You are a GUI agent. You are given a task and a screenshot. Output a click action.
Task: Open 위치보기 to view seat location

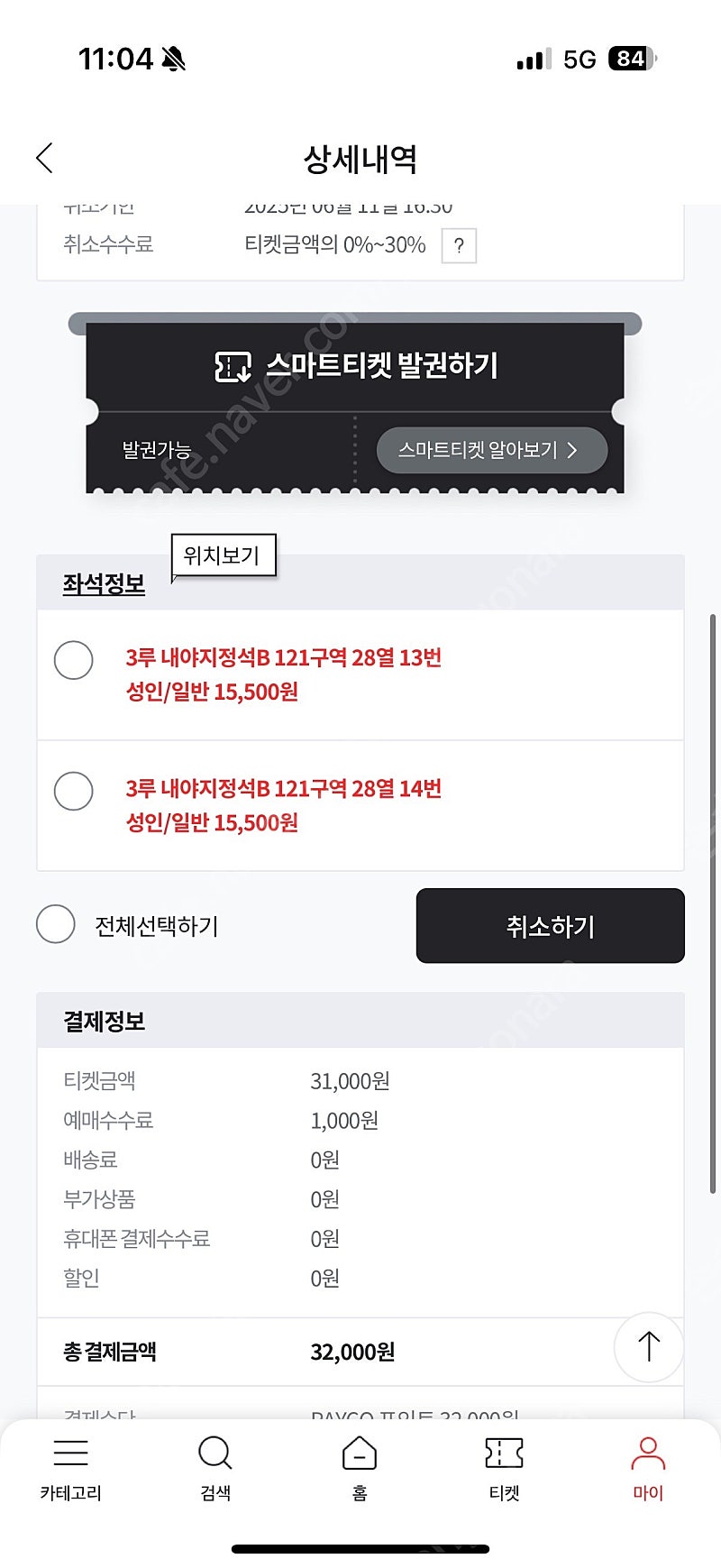click(224, 555)
